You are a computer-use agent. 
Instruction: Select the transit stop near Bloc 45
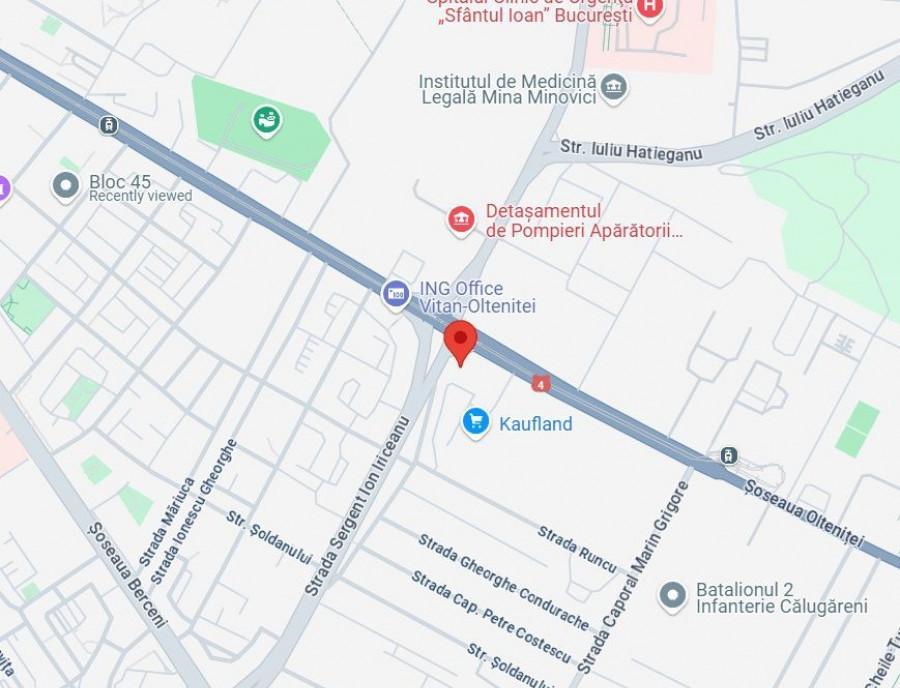pyautogui.click(x=108, y=125)
